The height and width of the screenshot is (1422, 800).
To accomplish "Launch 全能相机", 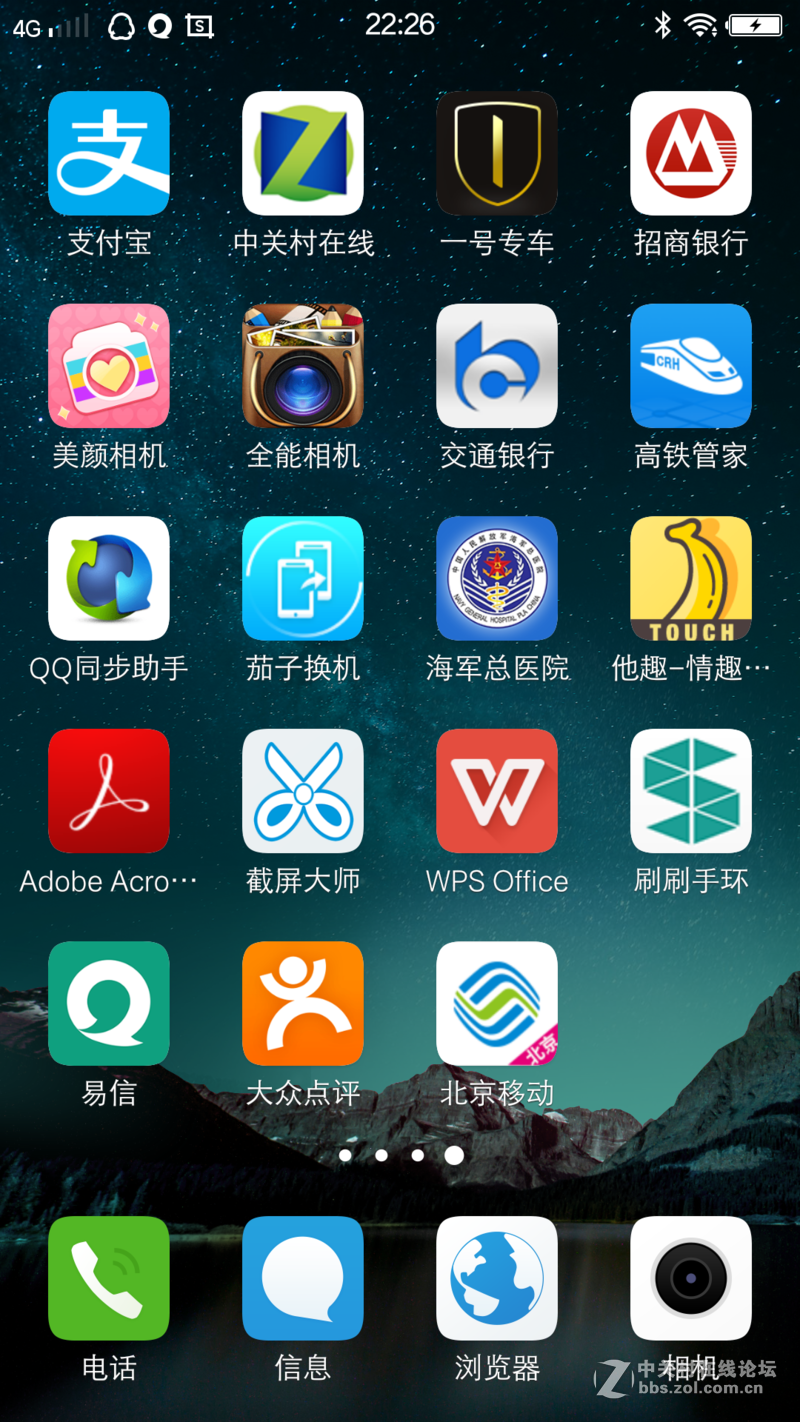I will click(303, 366).
